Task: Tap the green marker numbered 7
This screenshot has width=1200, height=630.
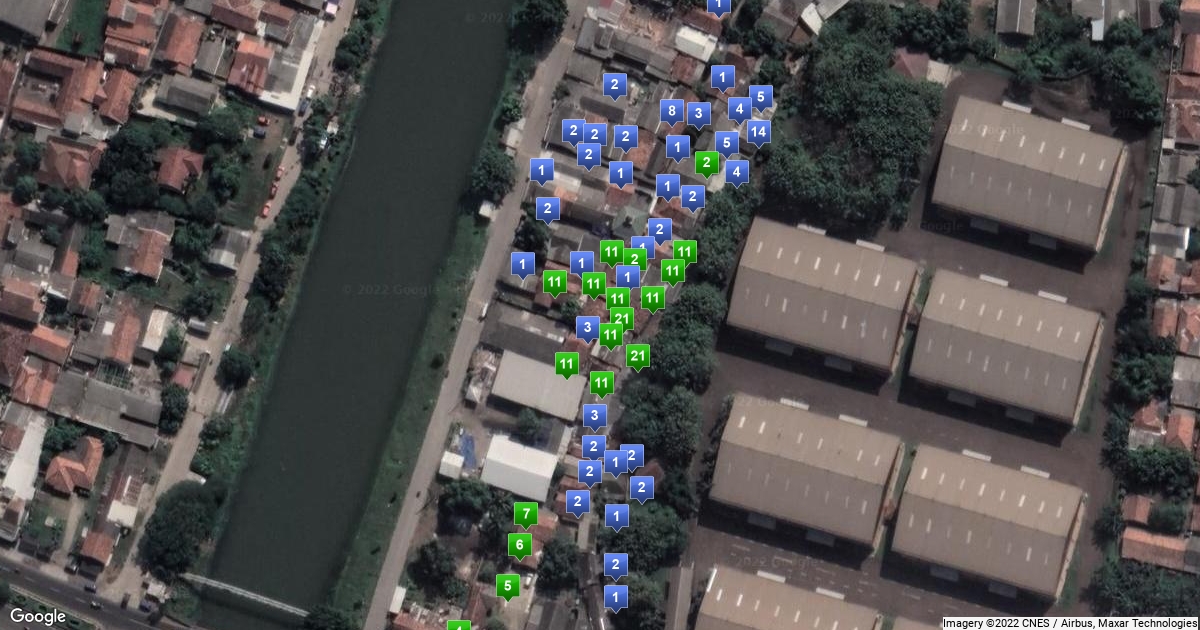Action: point(525,515)
